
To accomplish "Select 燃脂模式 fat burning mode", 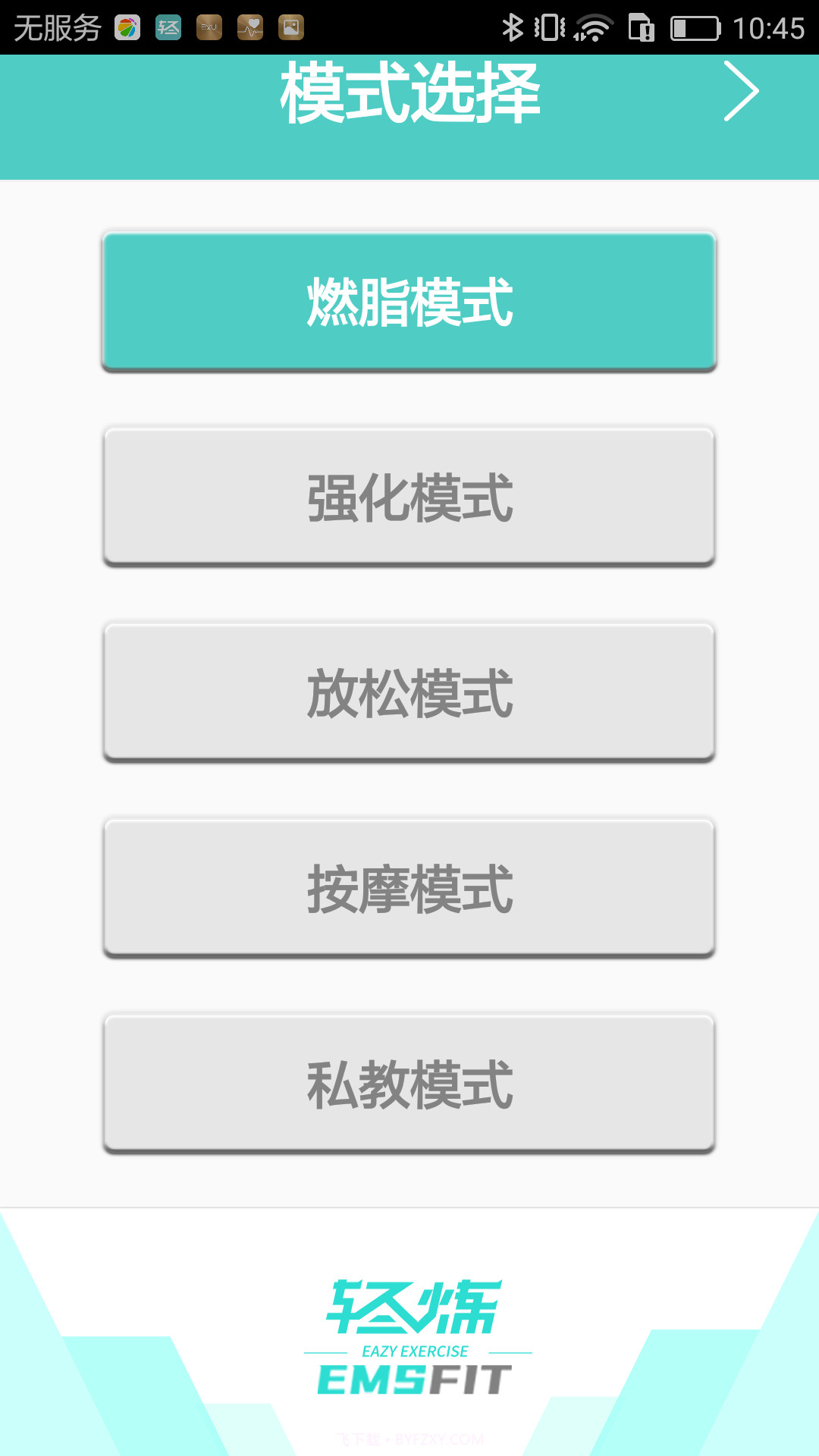I will (409, 302).
